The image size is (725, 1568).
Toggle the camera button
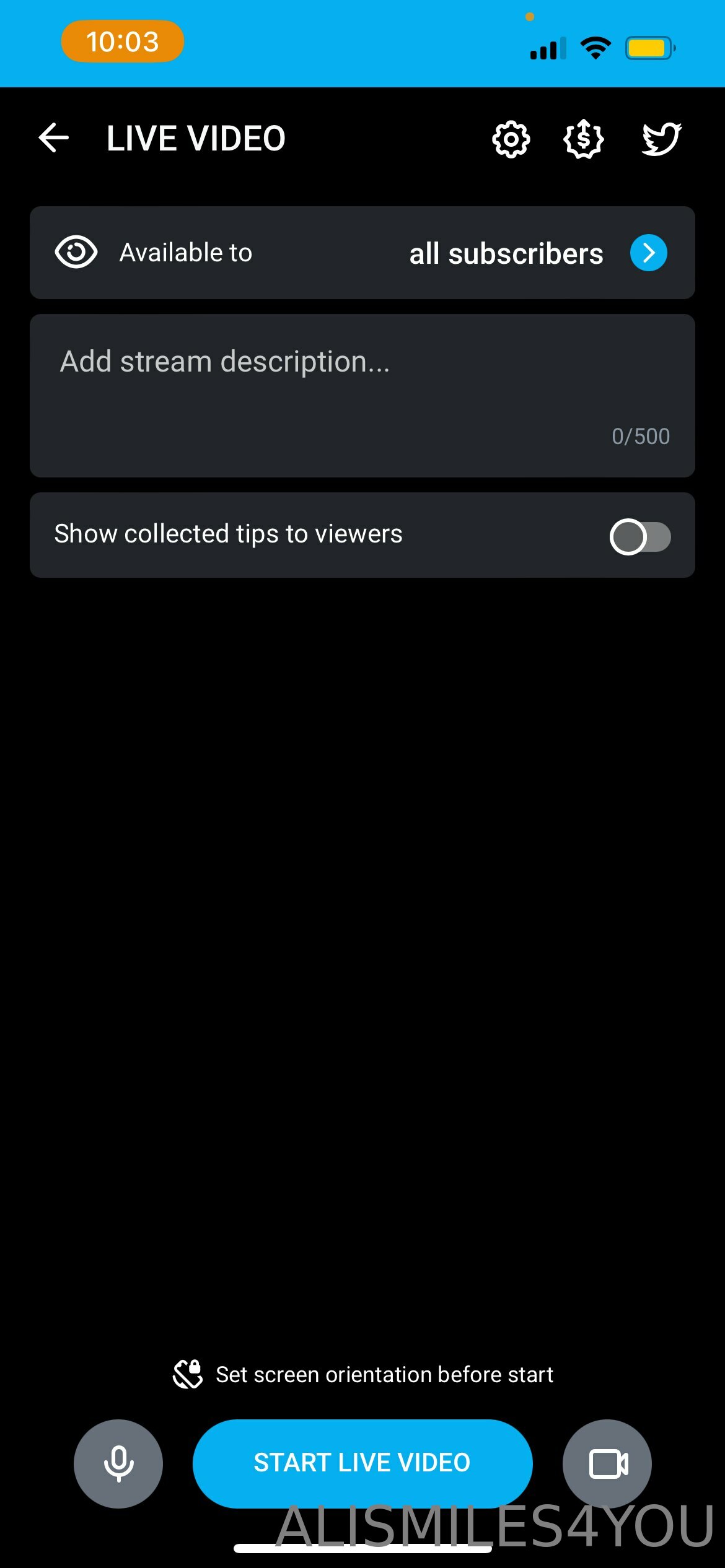click(x=607, y=1463)
